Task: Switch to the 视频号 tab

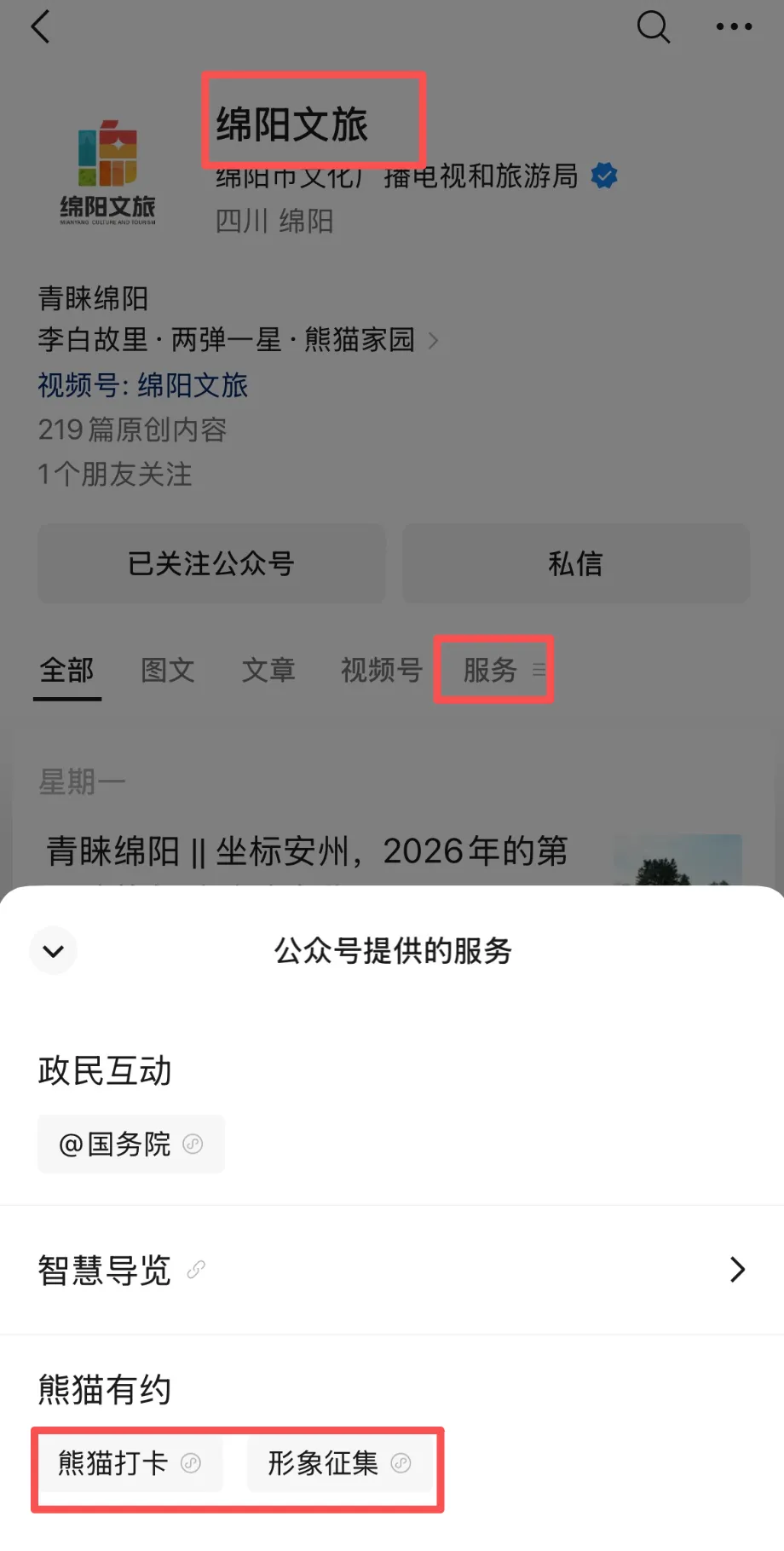Action: [381, 670]
